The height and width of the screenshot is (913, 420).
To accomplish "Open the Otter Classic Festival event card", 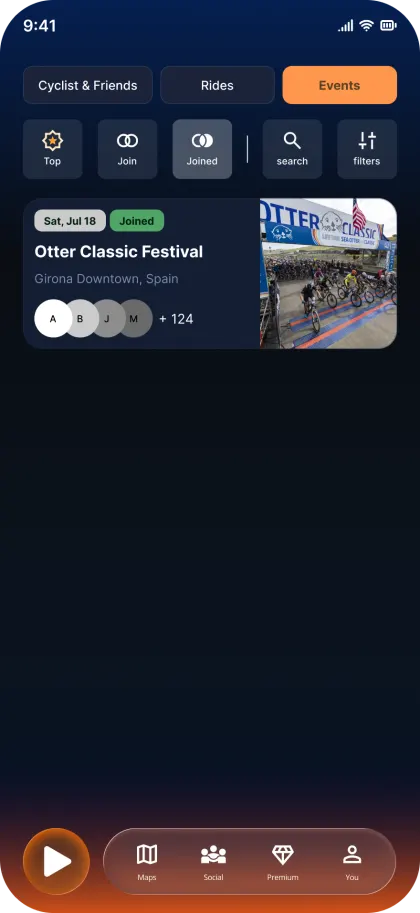I will pos(210,274).
